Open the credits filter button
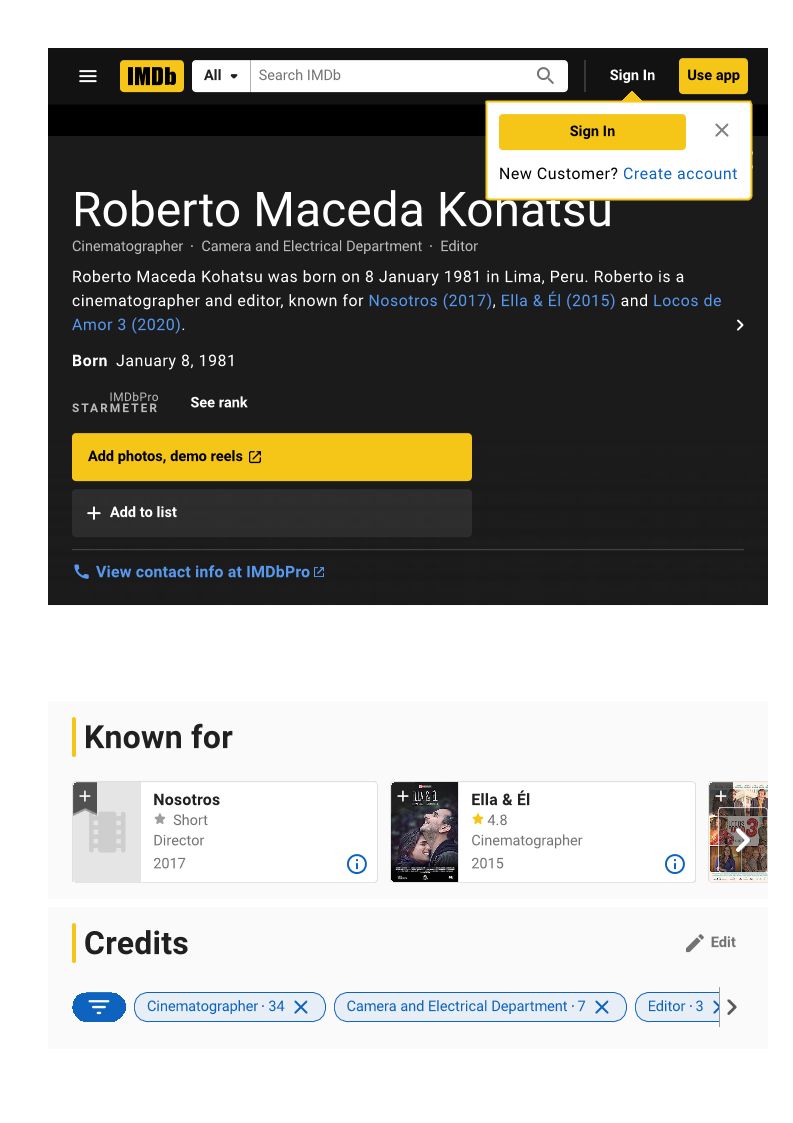 pyautogui.click(x=99, y=1007)
